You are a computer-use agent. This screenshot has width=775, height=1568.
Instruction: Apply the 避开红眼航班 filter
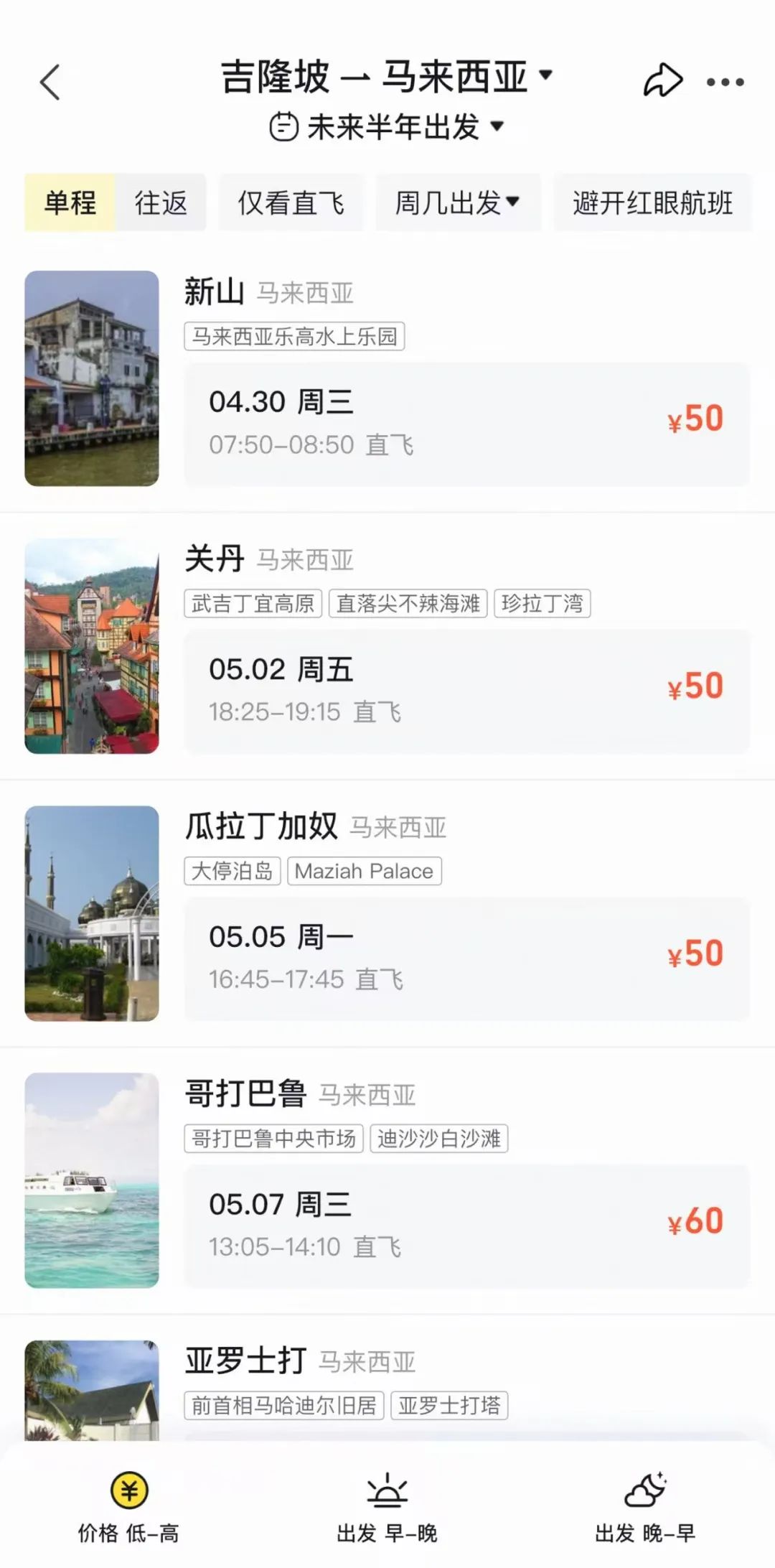[x=652, y=202]
